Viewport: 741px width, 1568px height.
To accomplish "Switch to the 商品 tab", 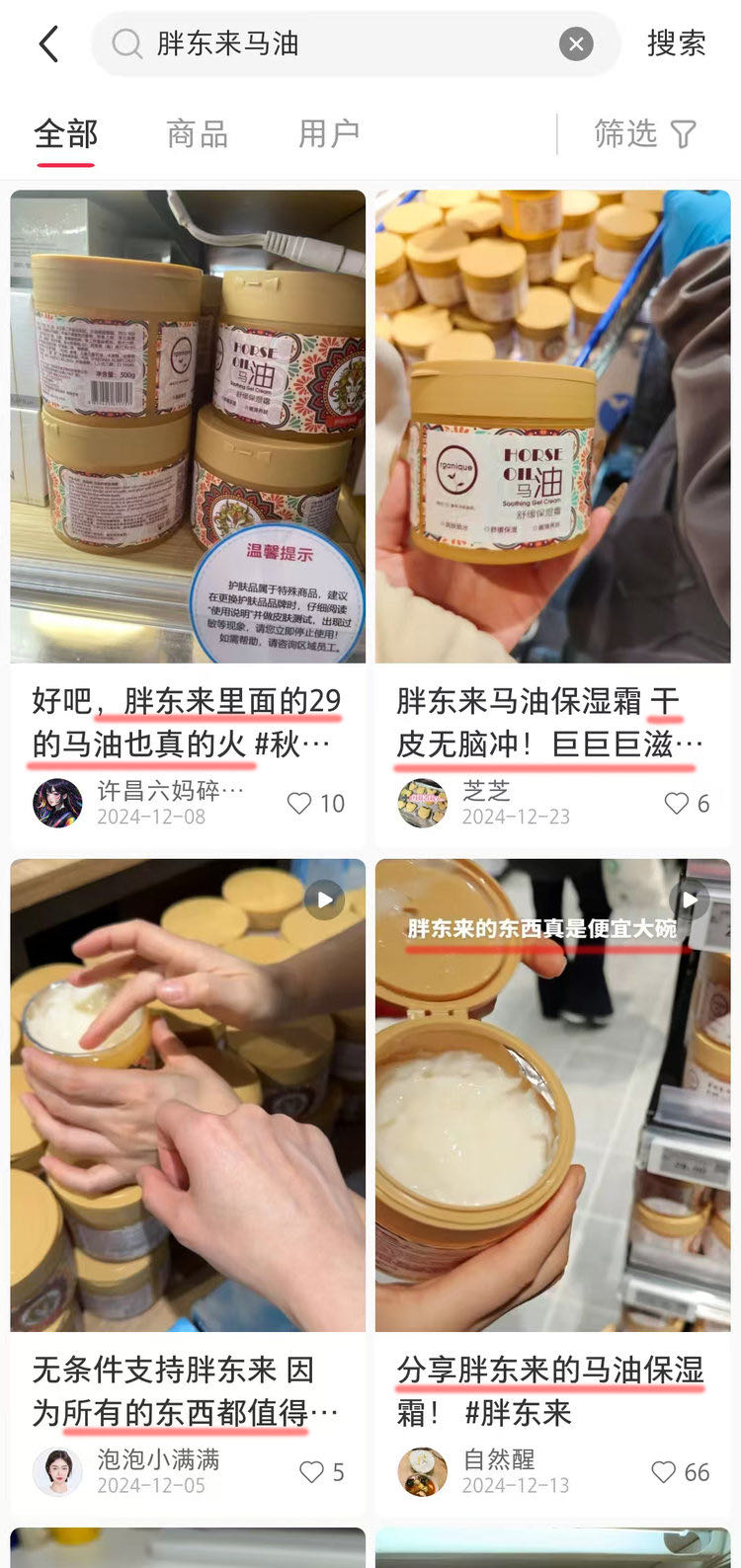I will point(198,133).
